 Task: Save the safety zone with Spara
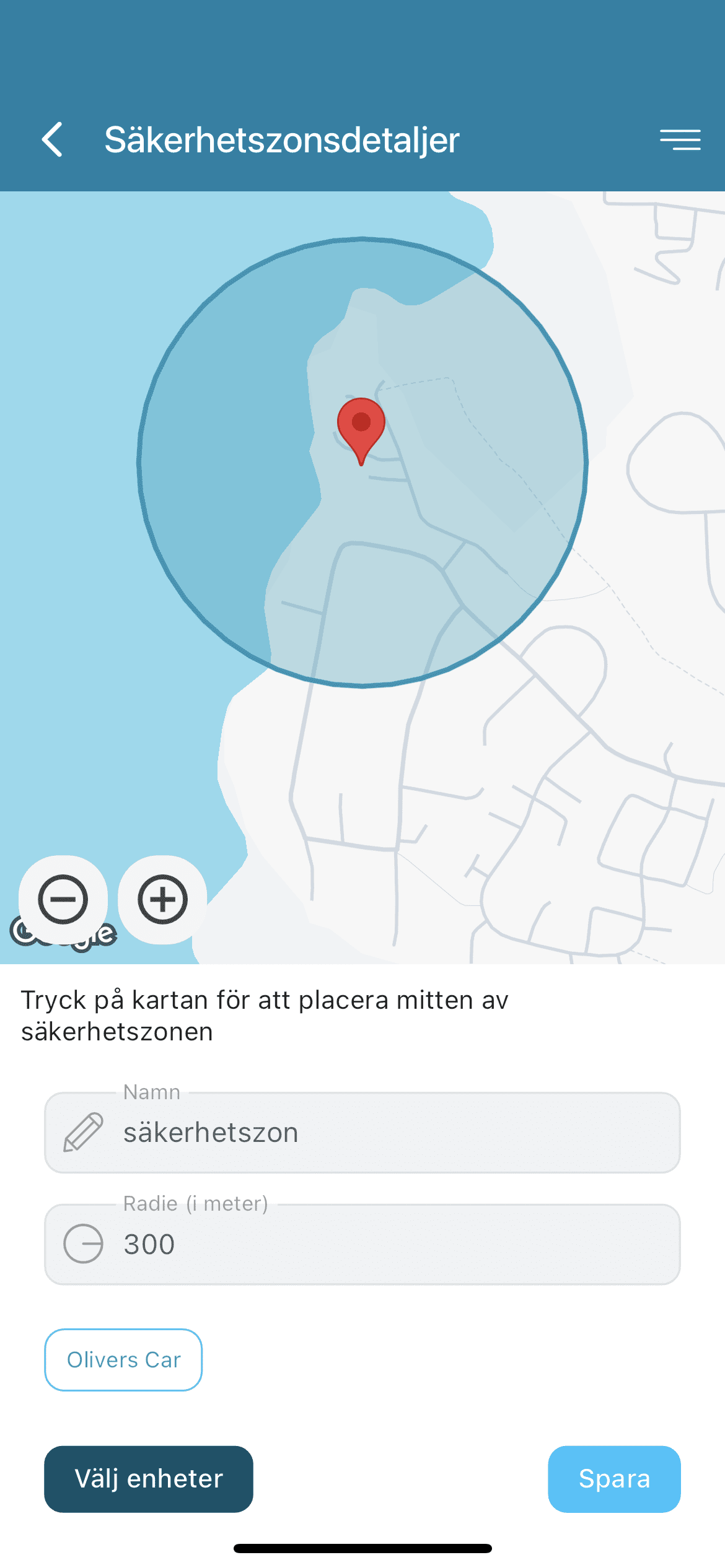point(613,1479)
